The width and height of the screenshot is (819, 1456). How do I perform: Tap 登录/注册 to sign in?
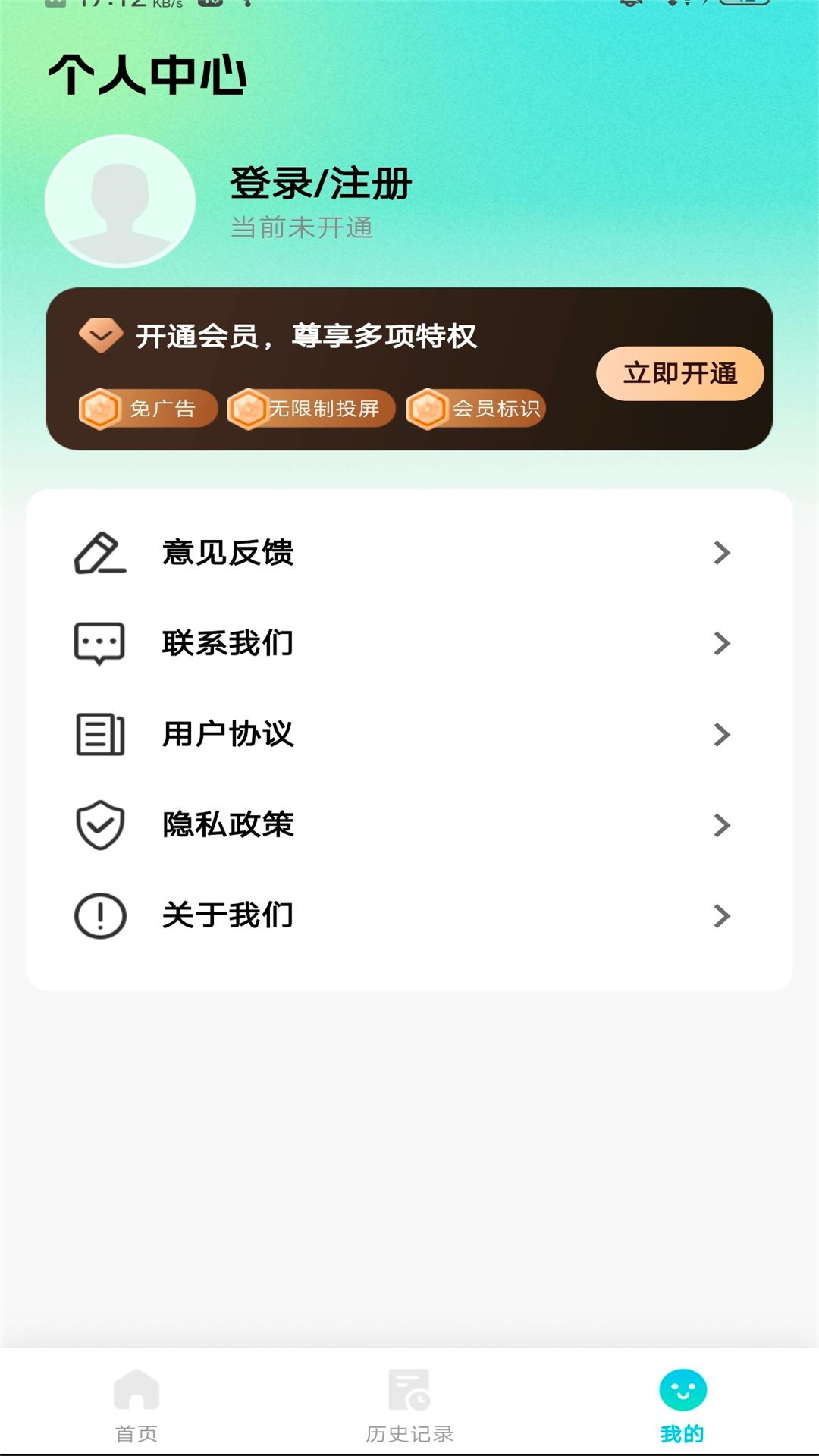click(x=318, y=182)
